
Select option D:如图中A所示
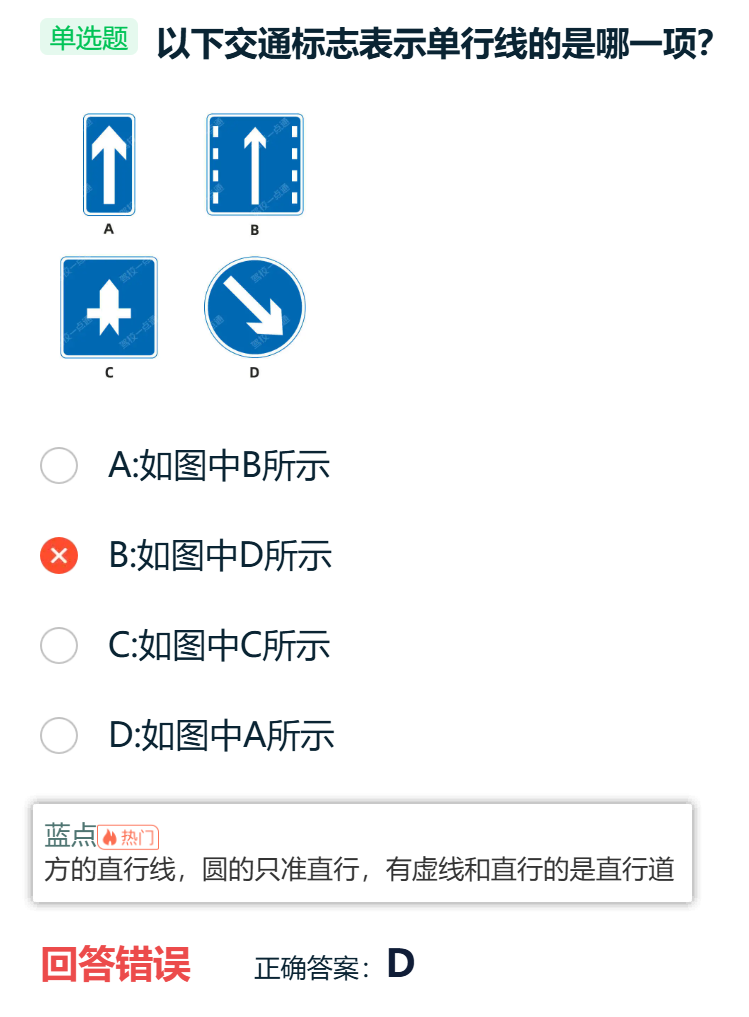pyautogui.click(x=59, y=735)
